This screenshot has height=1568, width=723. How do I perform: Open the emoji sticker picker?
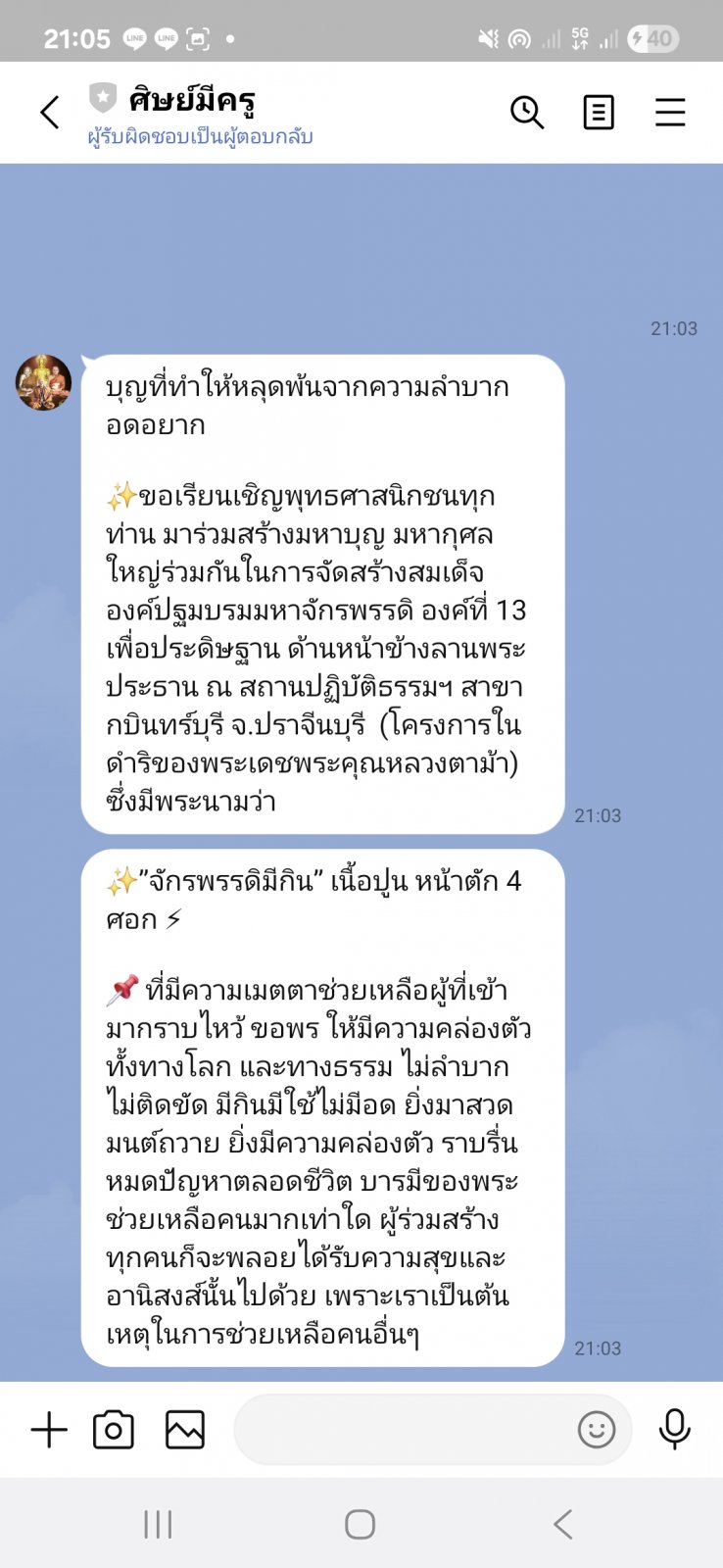[x=597, y=1430]
